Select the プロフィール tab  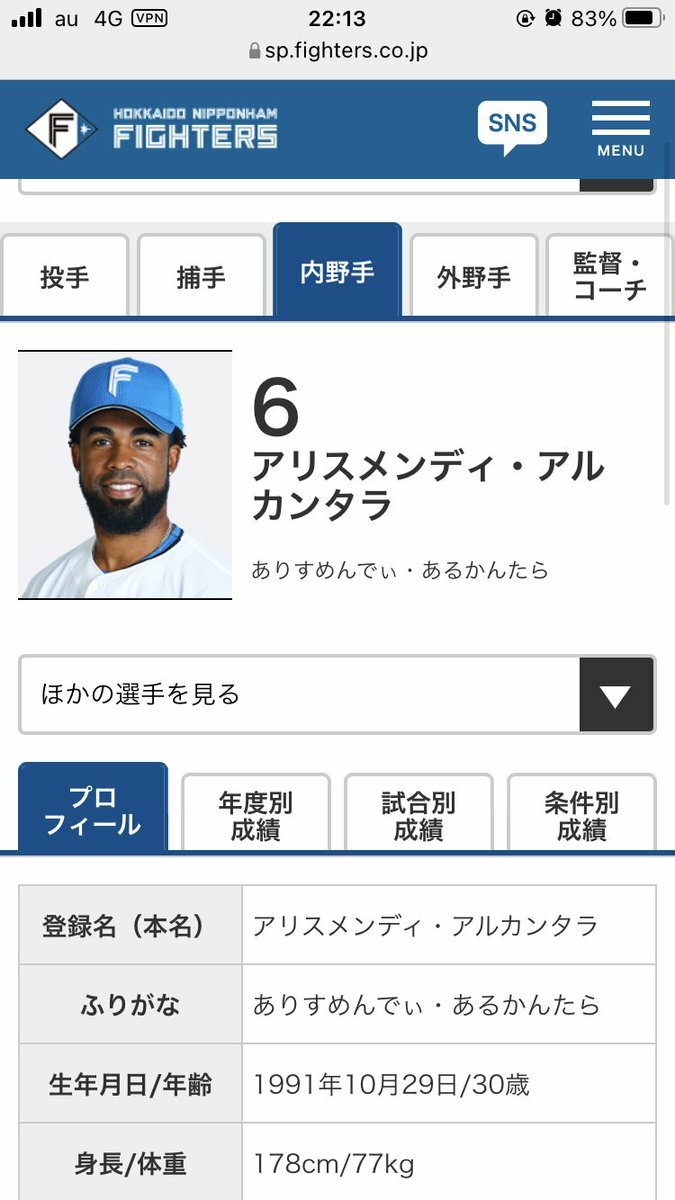(x=93, y=811)
